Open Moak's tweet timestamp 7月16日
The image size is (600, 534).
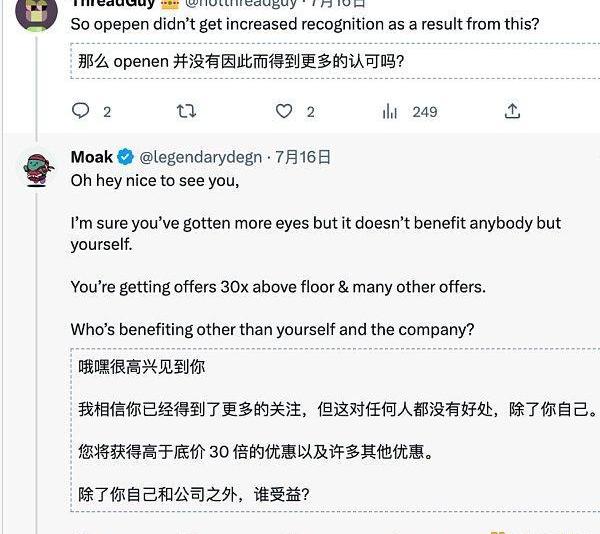303,157
